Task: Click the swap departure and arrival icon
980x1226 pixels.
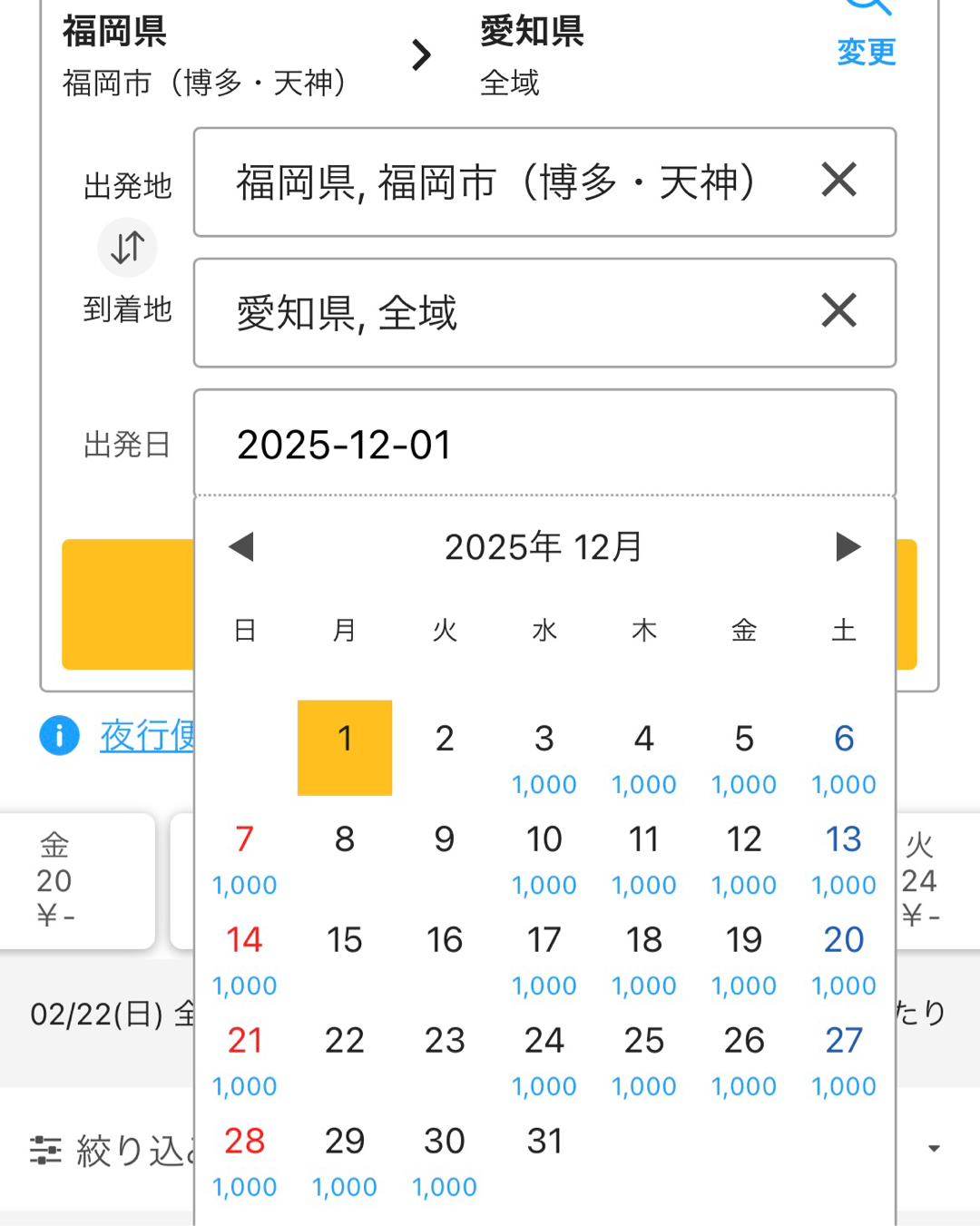Action: tap(127, 247)
